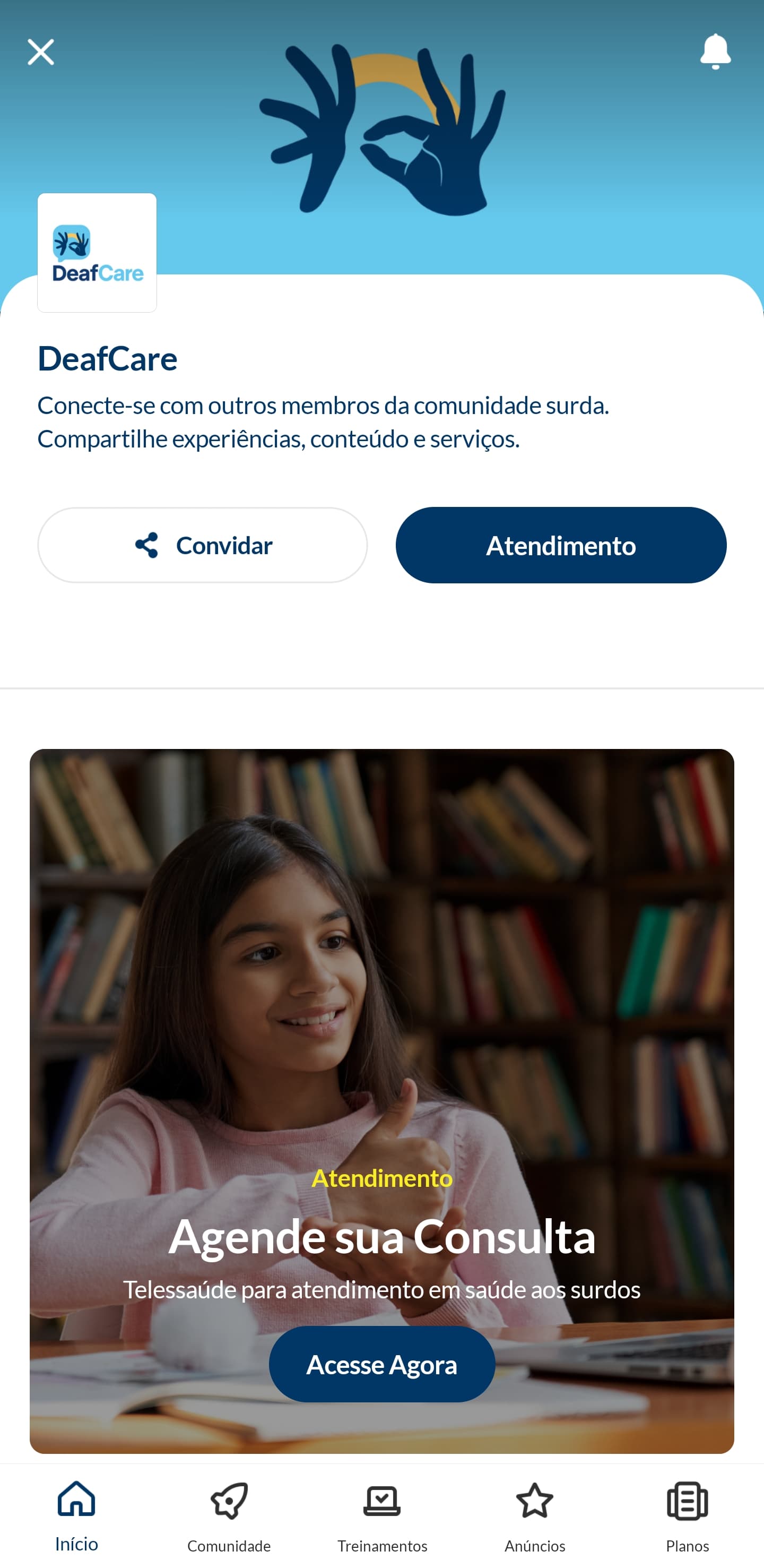Tap Acesse Agora on the consultation banner

[x=381, y=1364]
